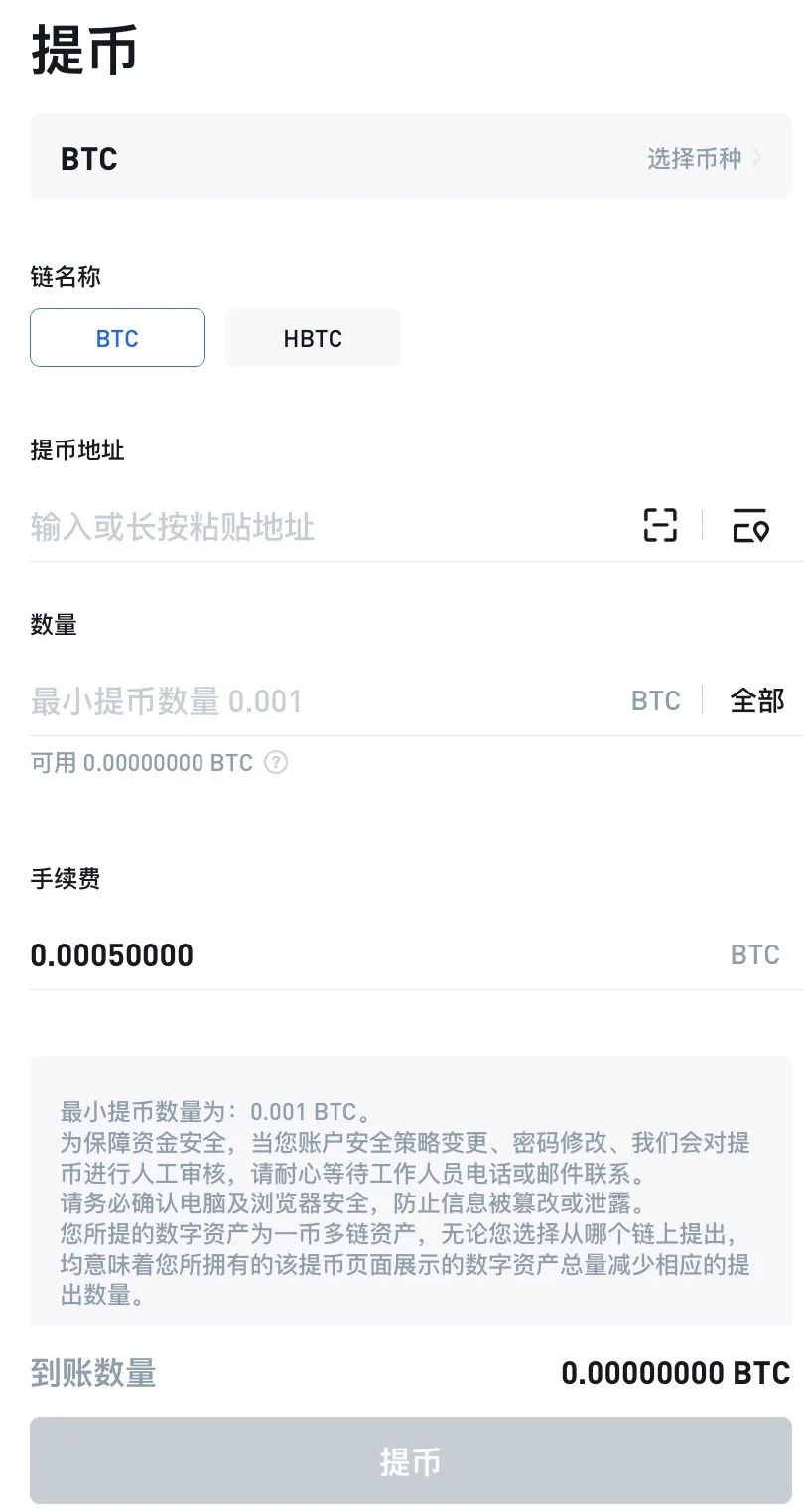The width and height of the screenshot is (804, 1512).
Task: Click the 全部 link to withdraw all
Action: tap(757, 700)
